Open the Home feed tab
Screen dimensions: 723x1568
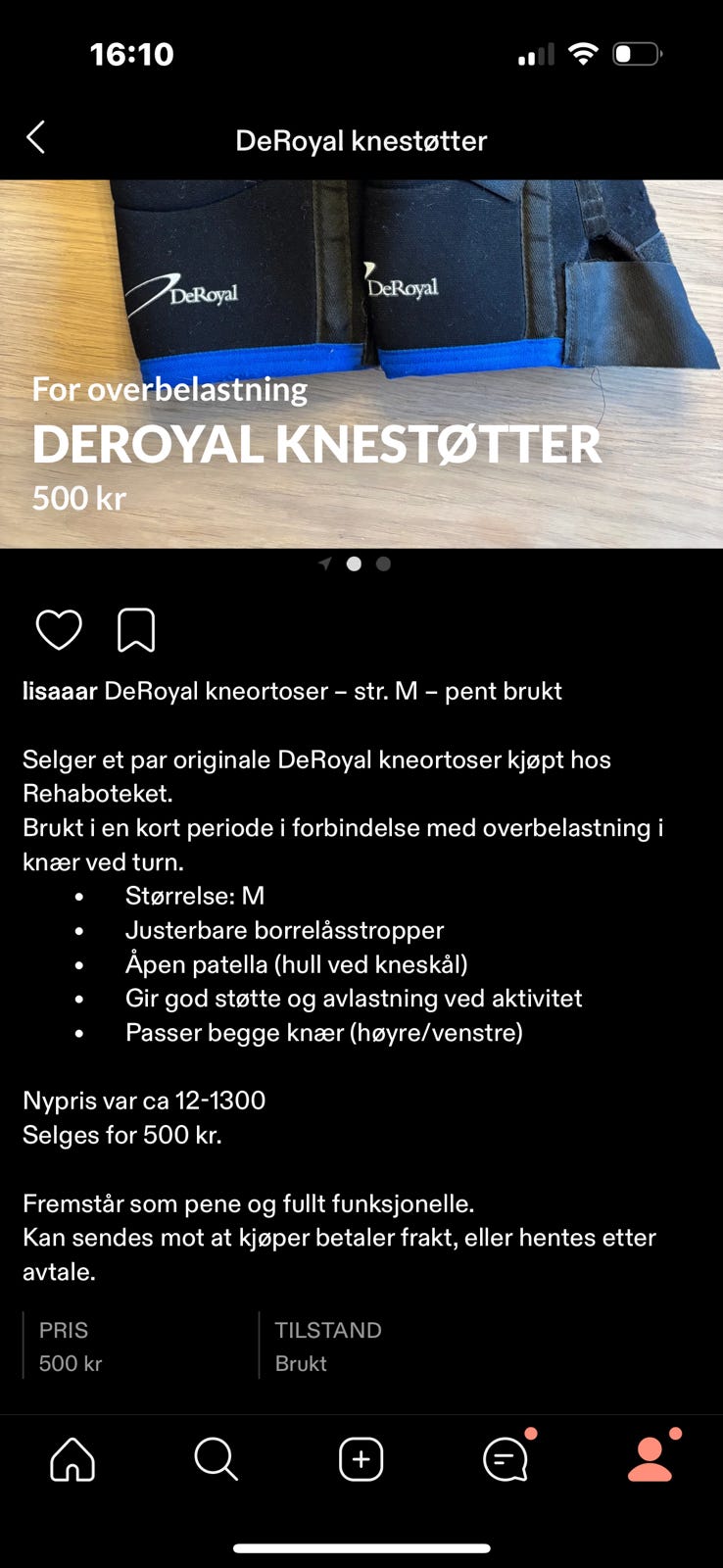(x=71, y=1460)
